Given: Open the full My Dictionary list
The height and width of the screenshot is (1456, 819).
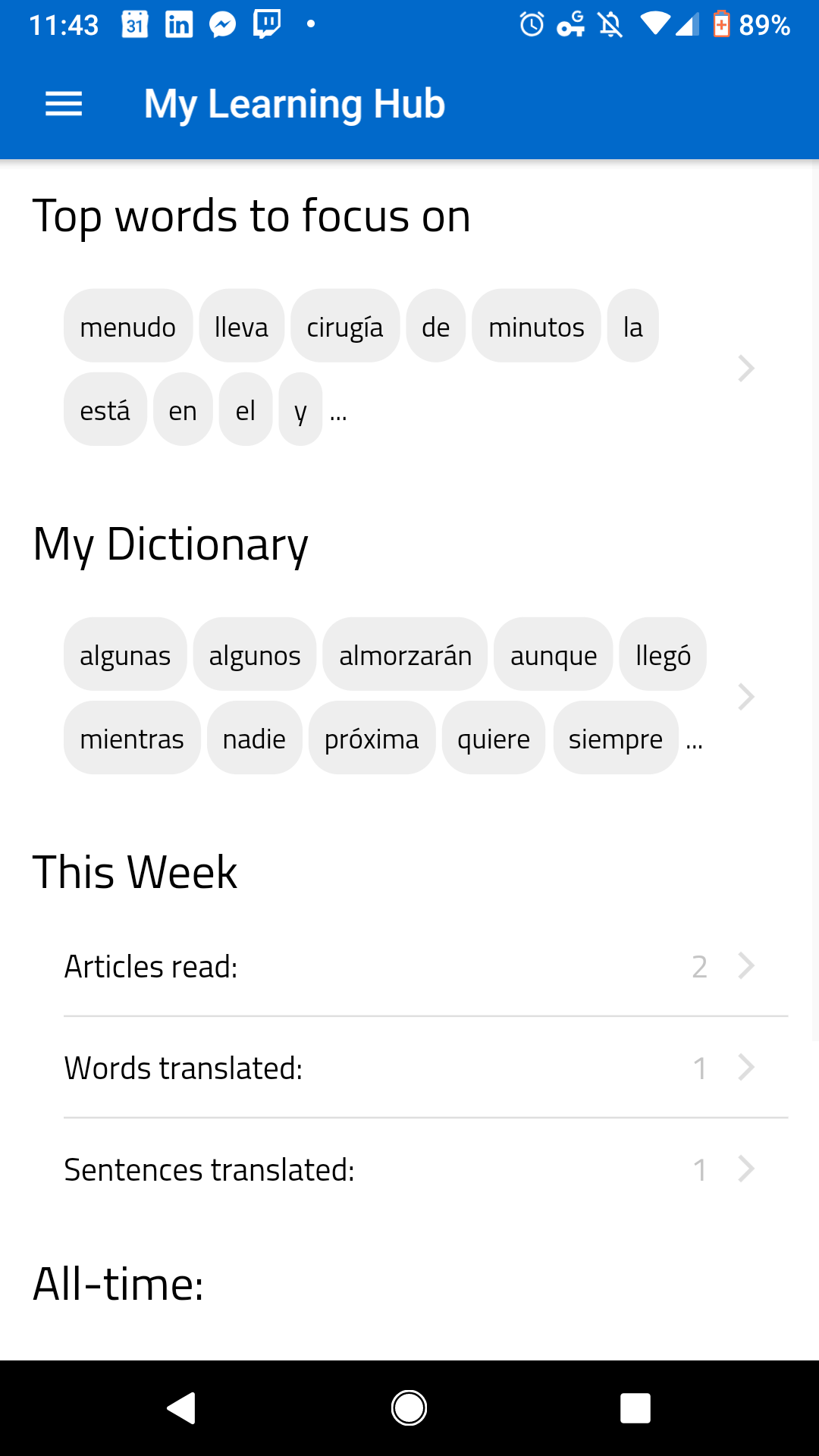Looking at the screenshot, I should [745, 697].
